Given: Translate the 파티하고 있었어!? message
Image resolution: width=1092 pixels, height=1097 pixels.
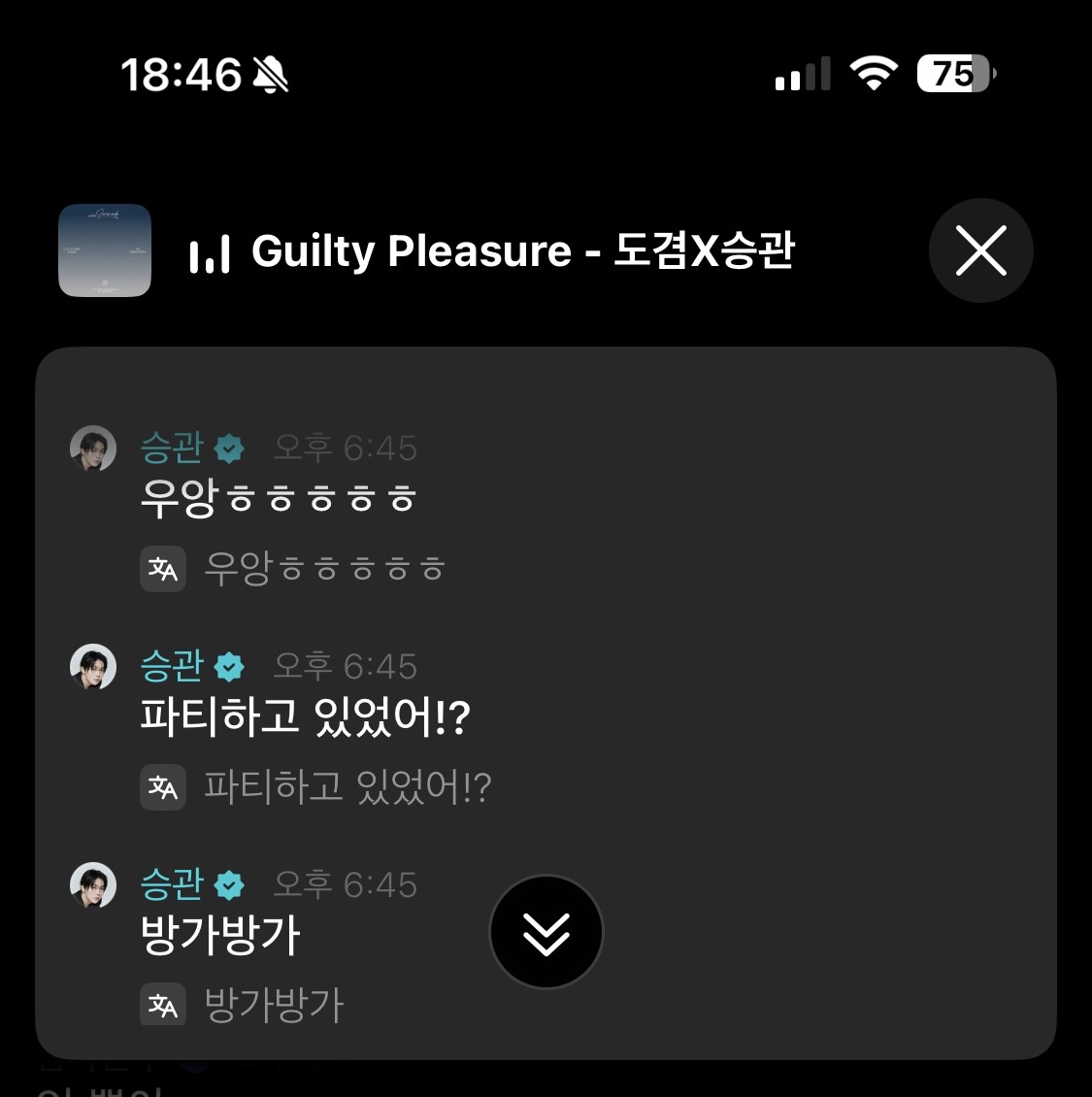Looking at the screenshot, I should click(163, 786).
